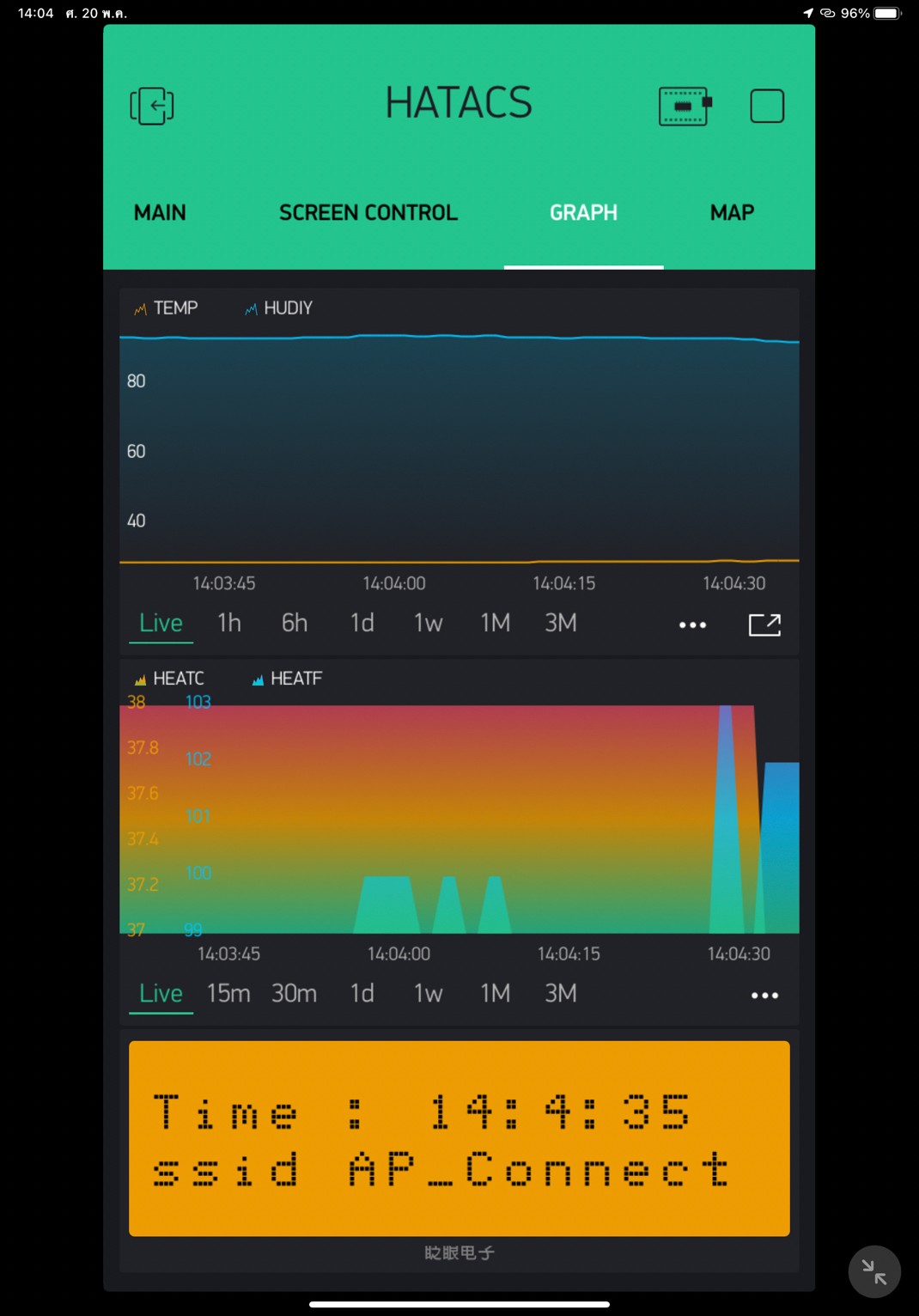Select the 15m range on HEATC chart
The image size is (919, 1316).
coord(228,994)
